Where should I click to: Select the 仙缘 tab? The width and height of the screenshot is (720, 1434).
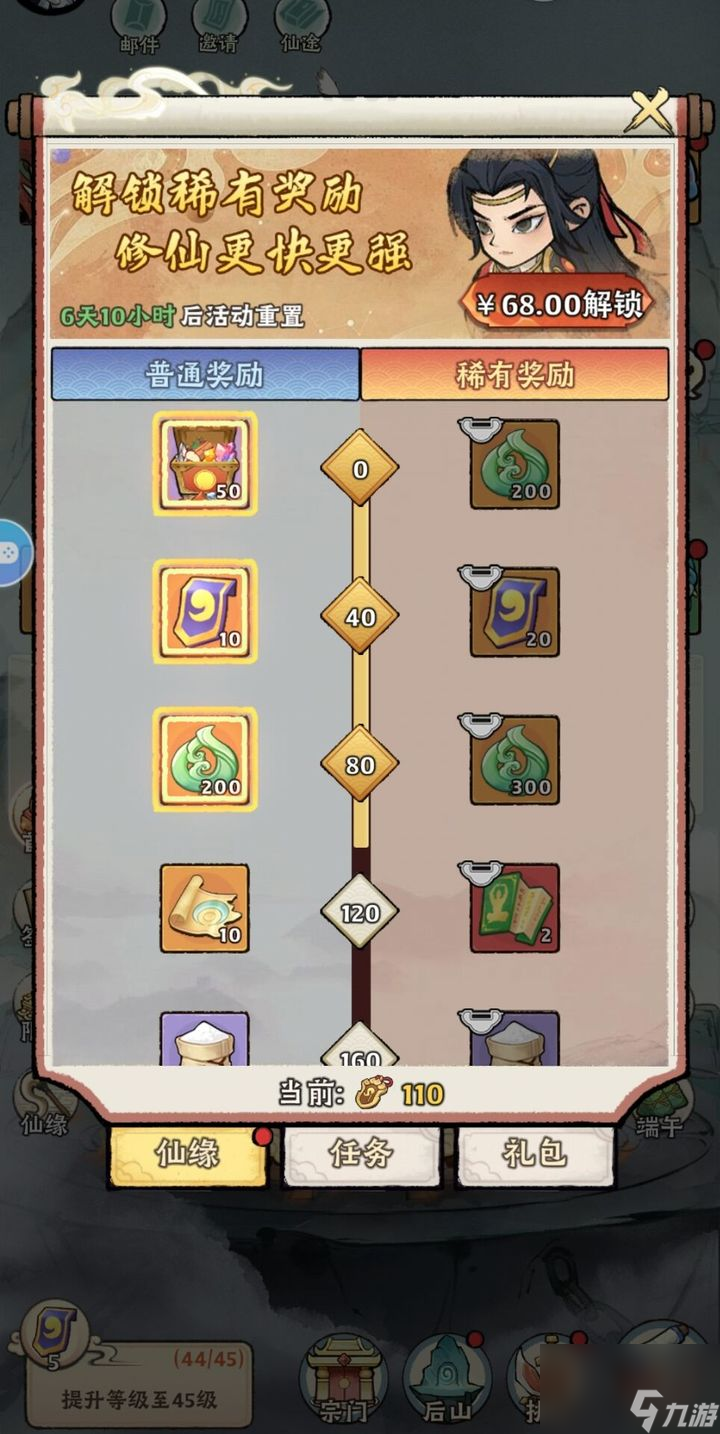187,1153
